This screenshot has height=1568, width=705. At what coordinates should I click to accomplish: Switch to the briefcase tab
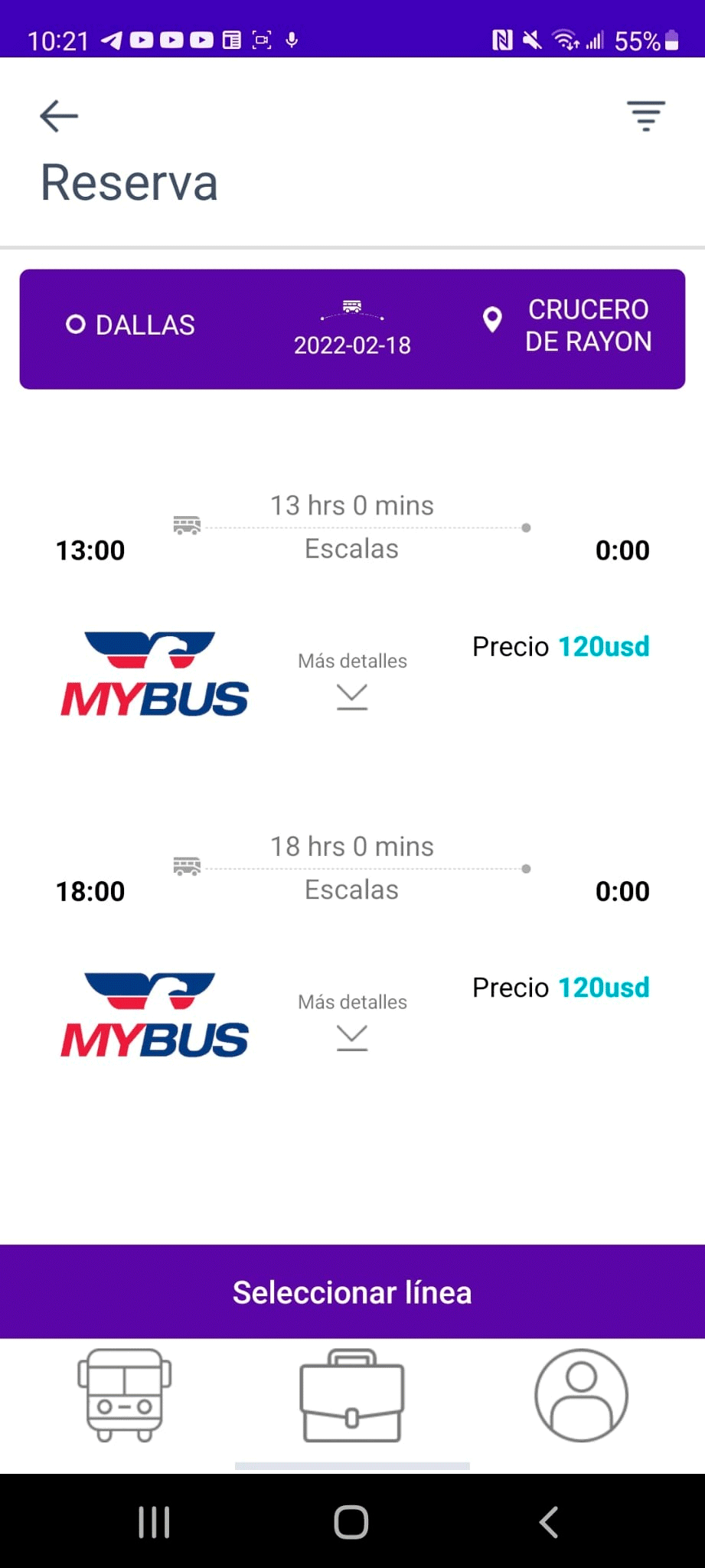click(x=352, y=1395)
